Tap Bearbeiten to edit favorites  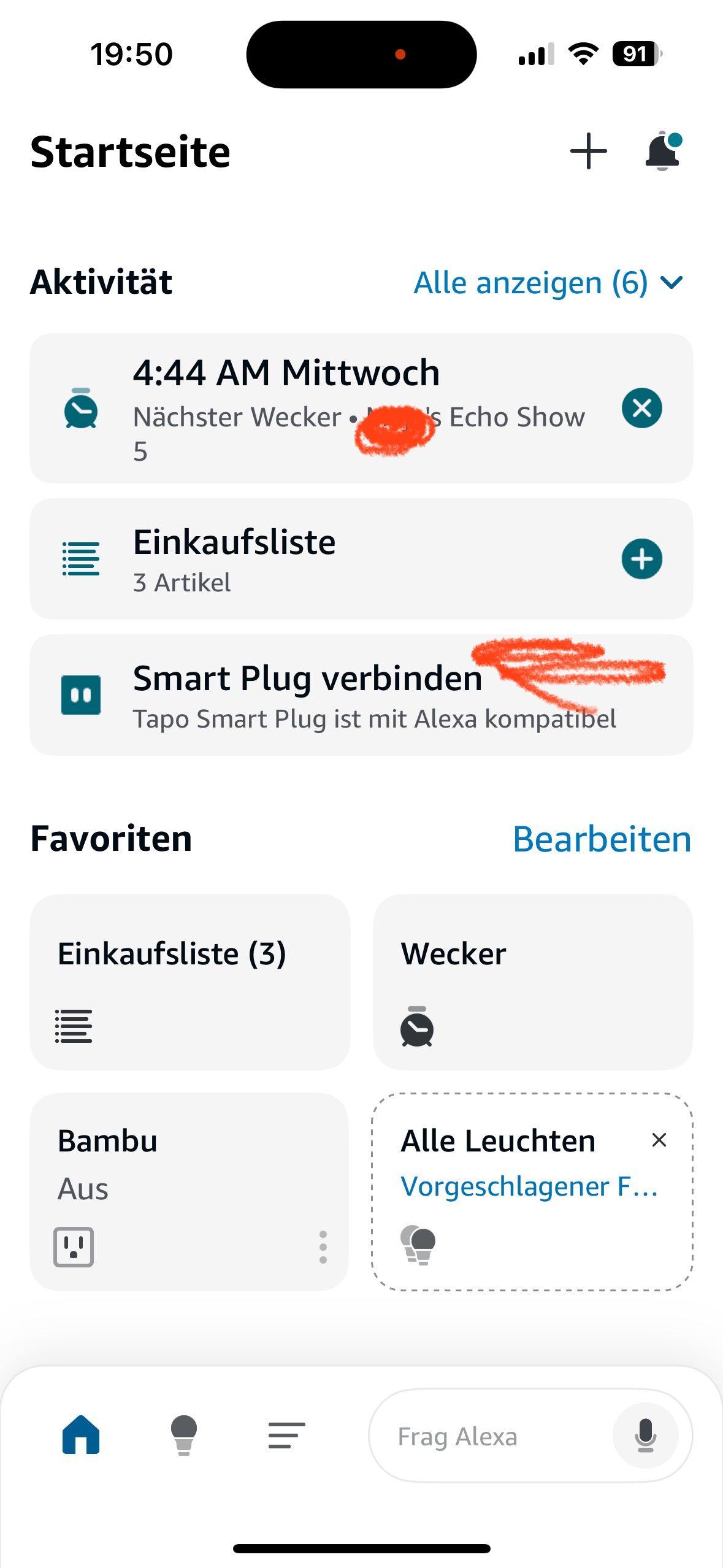[x=602, y=839]
